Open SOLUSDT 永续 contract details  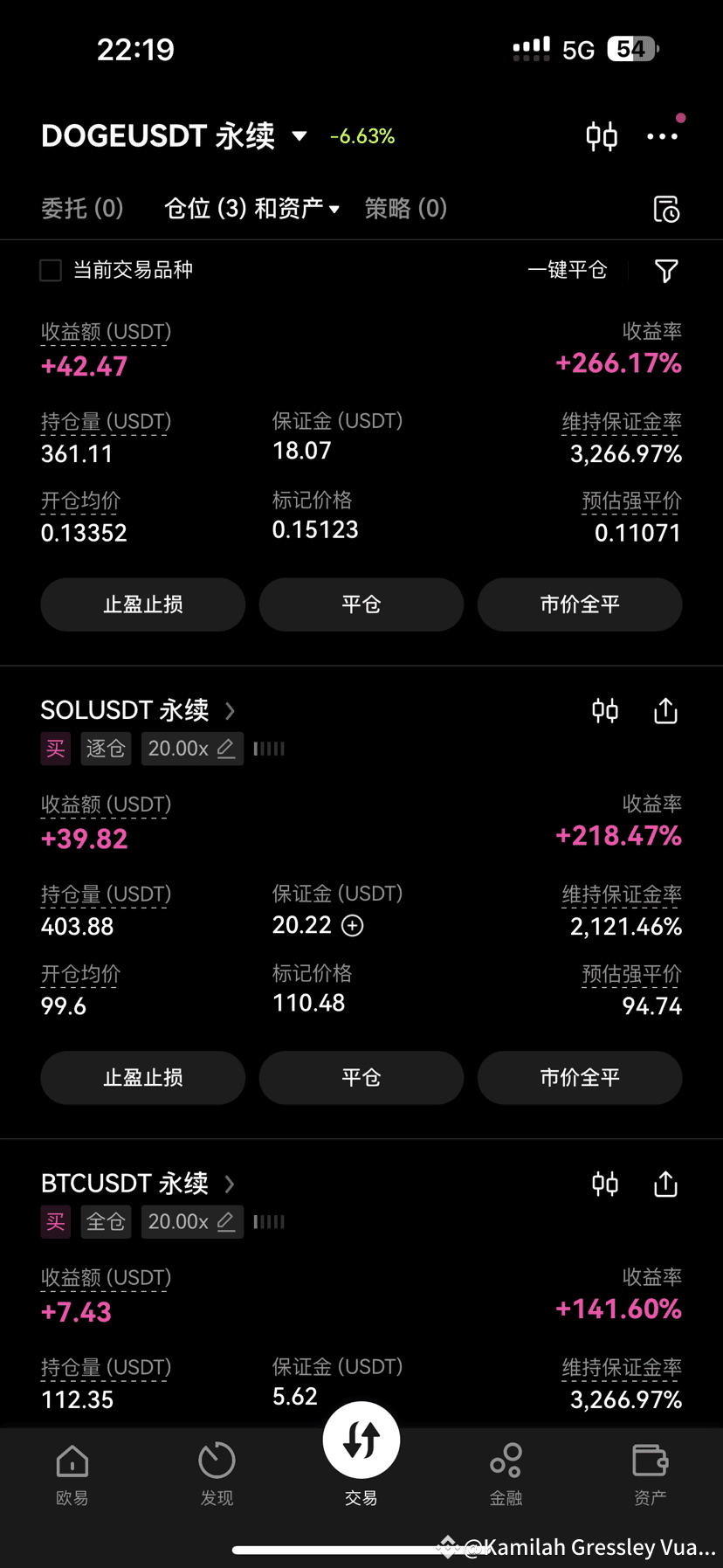[138, 711]
